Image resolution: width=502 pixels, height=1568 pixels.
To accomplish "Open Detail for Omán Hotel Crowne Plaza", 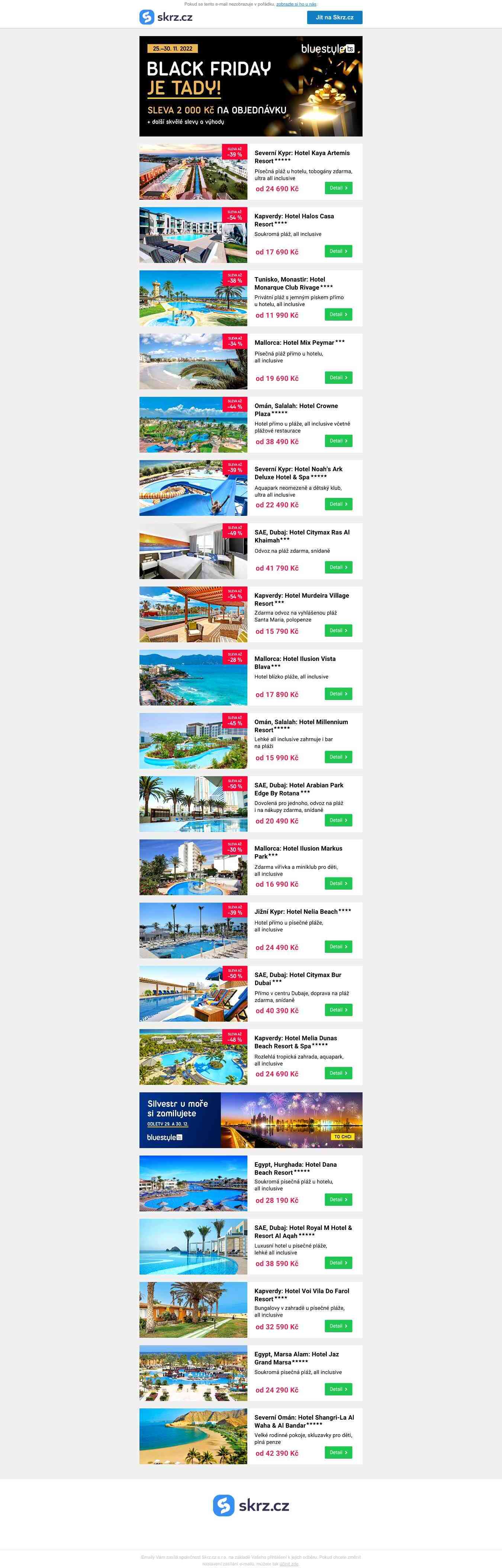I will pos(338,441).
